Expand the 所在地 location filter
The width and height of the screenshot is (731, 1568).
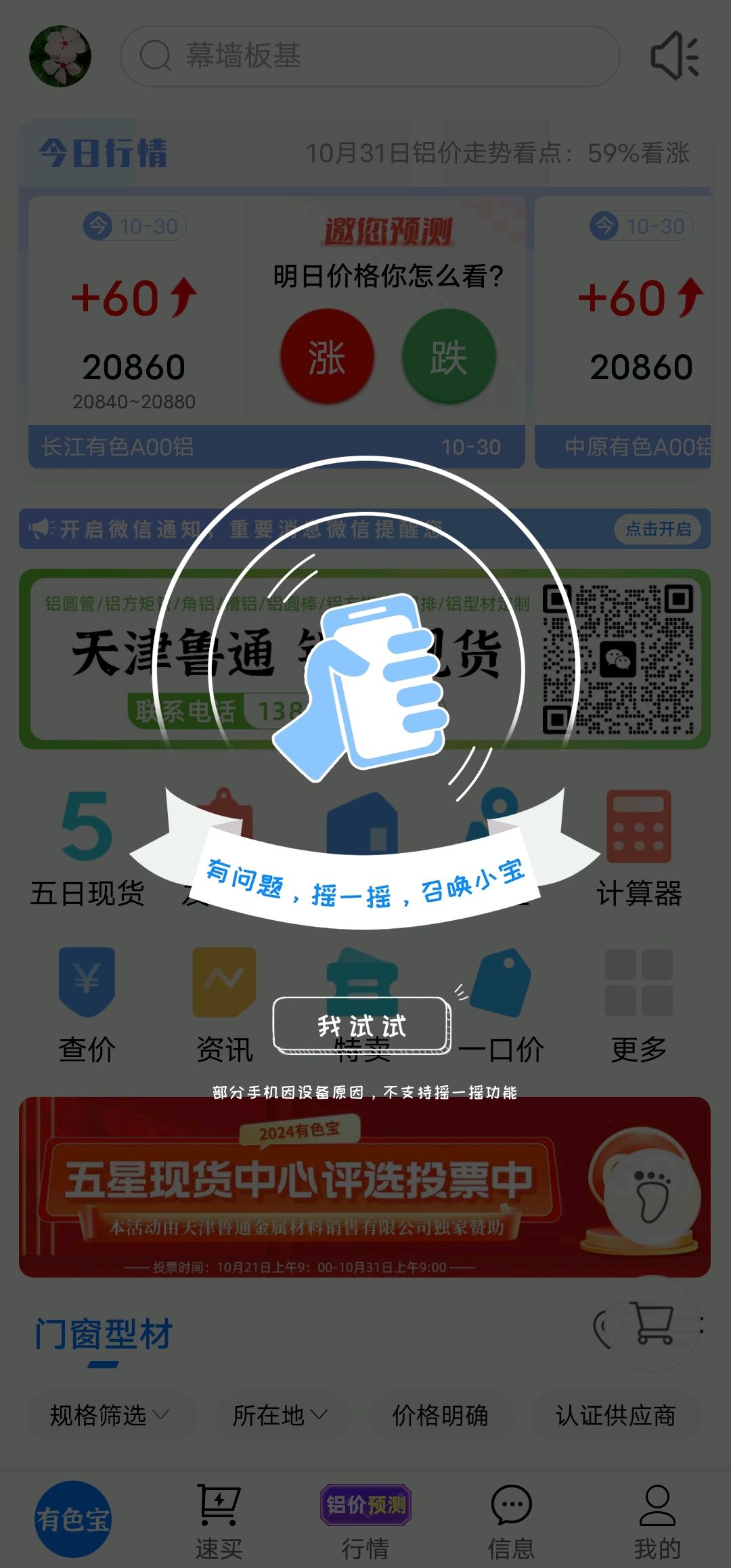(280, 1415)
